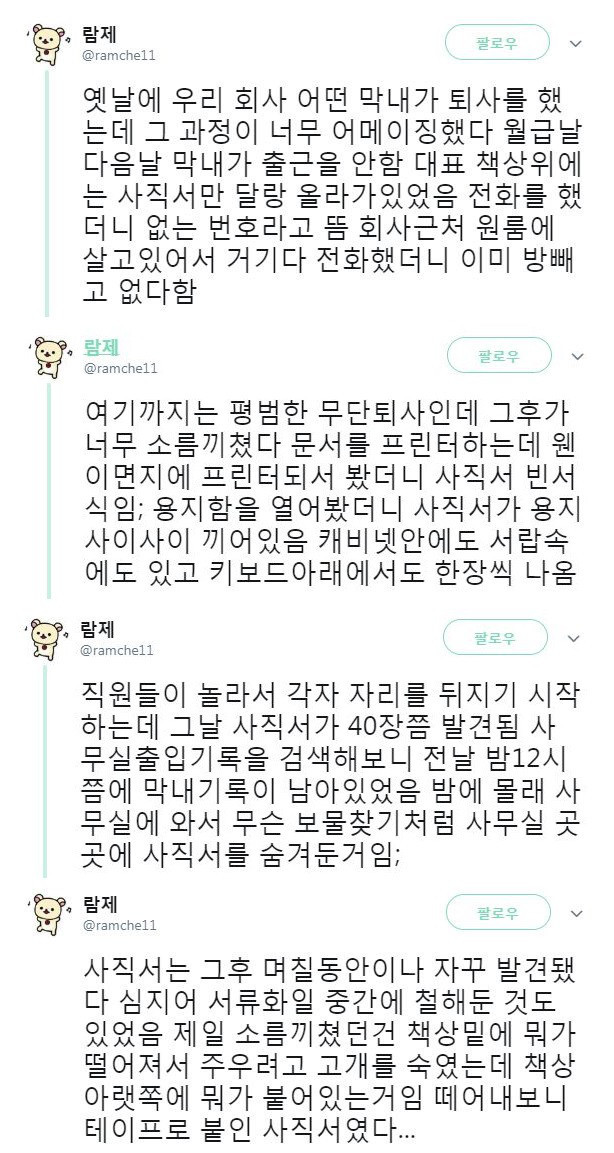Tap 팔로우 on the tweet starting 옛날에 우리 회사
Viewport: 614px width, 1153px height.
[x=497, y=43]
